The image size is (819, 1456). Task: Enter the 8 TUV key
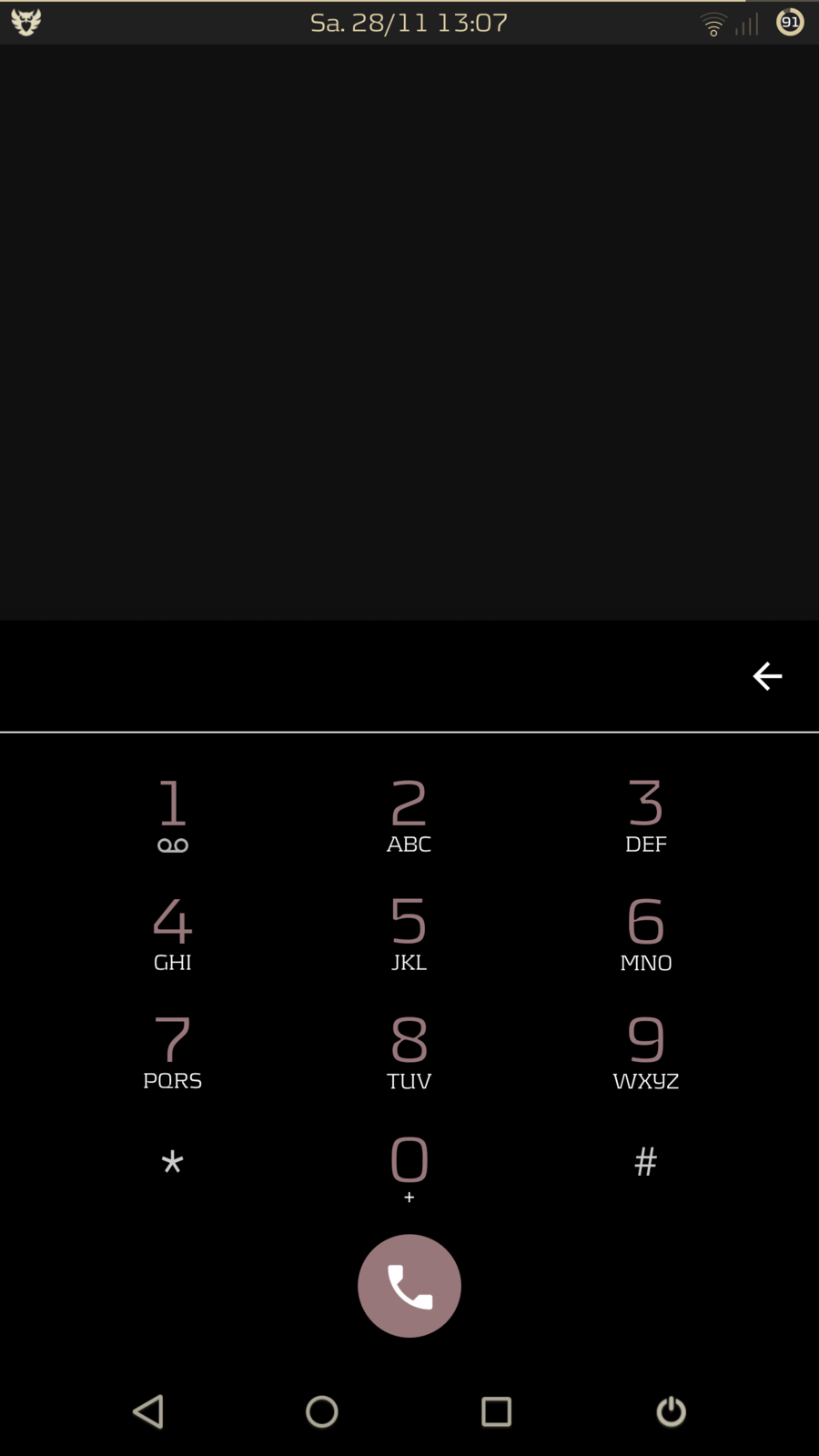coord(409,1052)
